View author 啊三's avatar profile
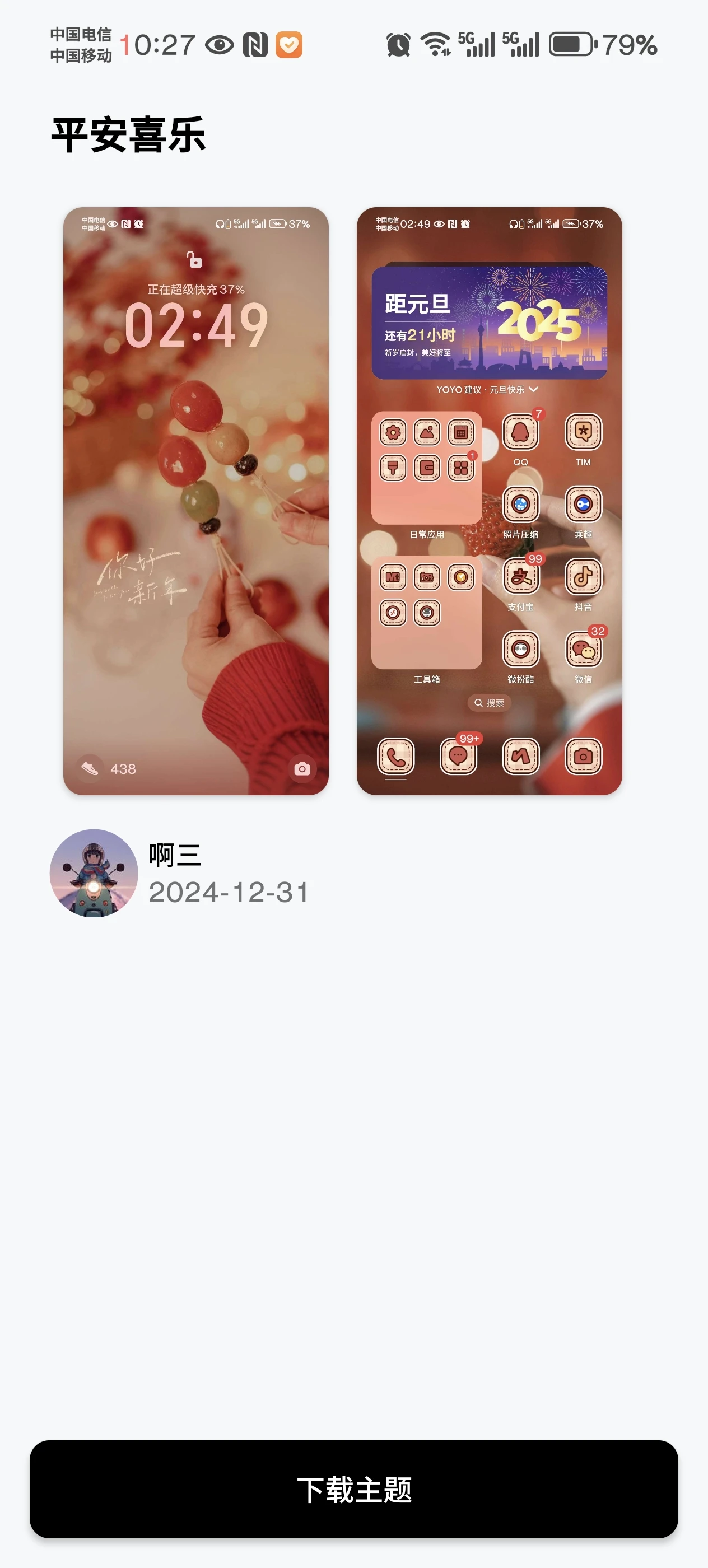This screenshot has height=1568, width=708. [x=94, y=873]
